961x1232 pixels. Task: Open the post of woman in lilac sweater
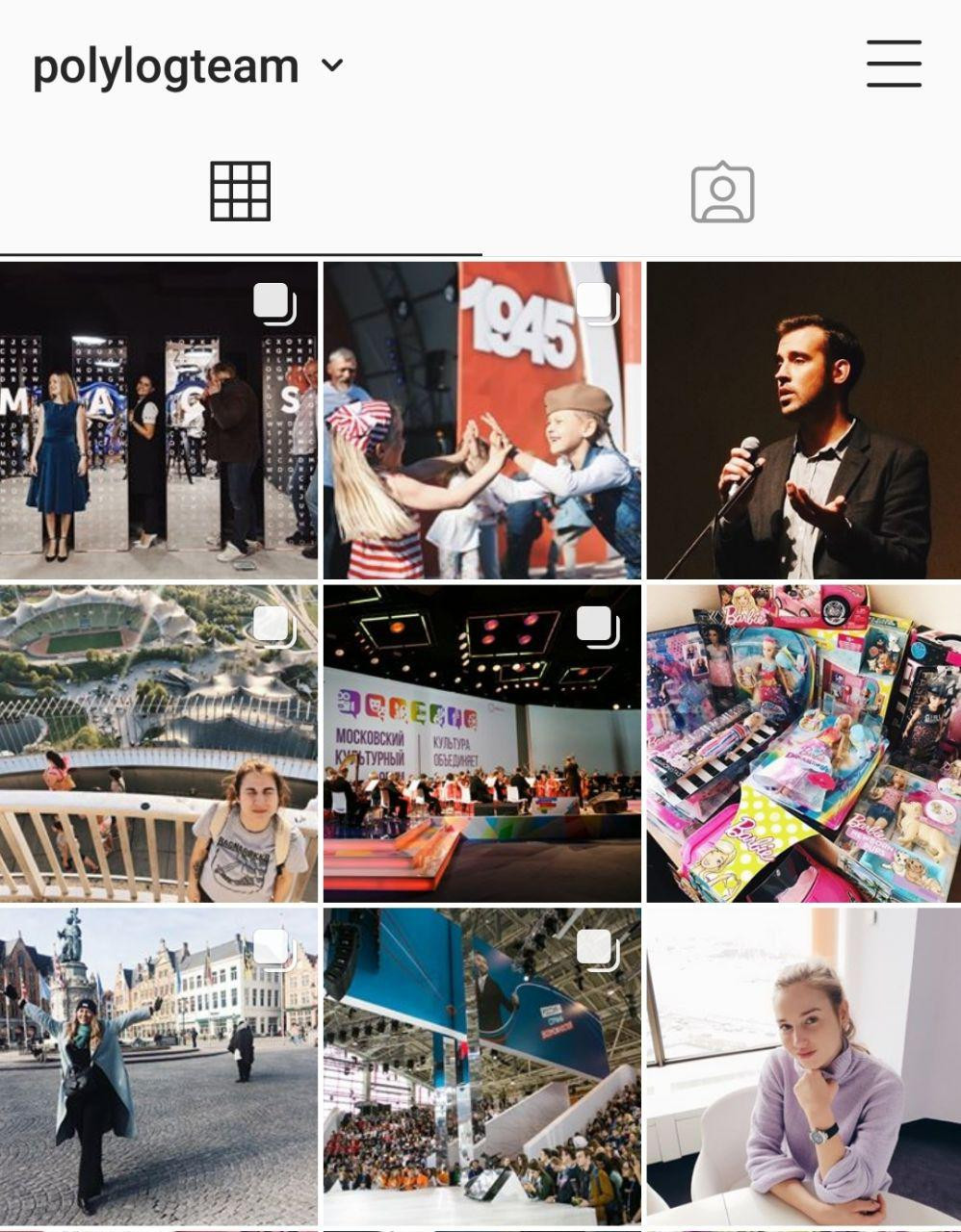[x=803, y=1065]
